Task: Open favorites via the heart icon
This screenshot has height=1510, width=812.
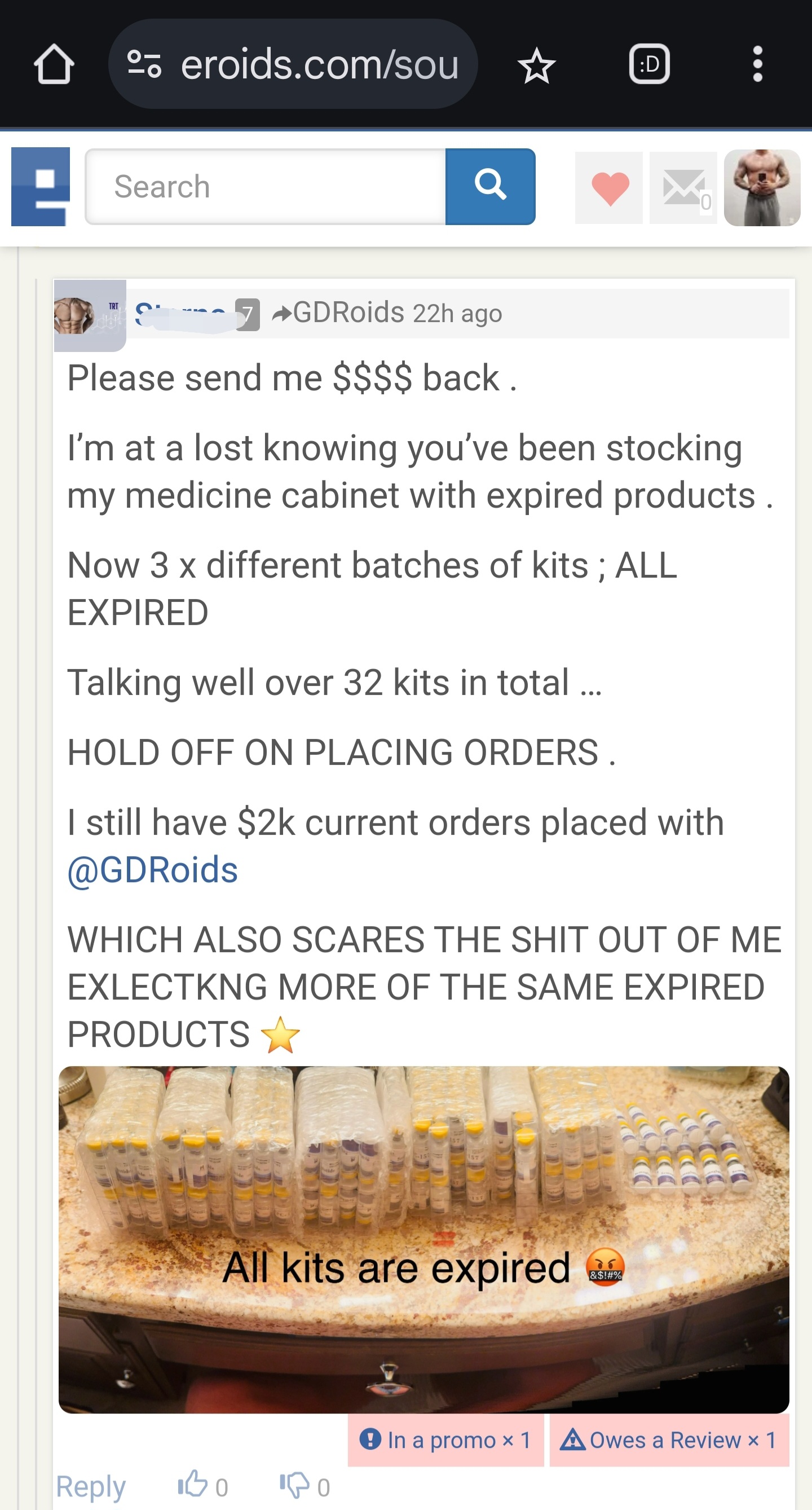Action: tap(610, 188)
